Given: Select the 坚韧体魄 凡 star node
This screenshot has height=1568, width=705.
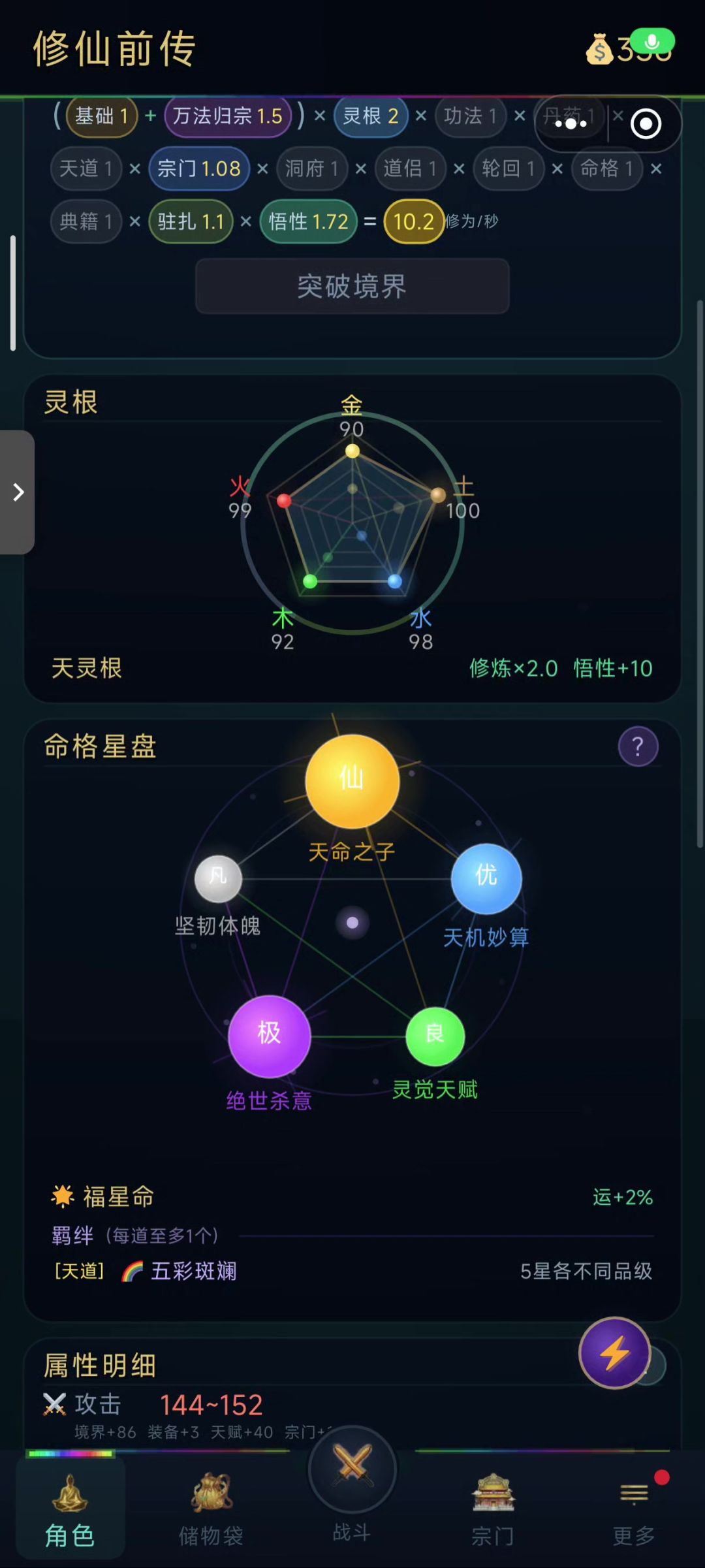Looking at the screenshot, I should 218,878.
